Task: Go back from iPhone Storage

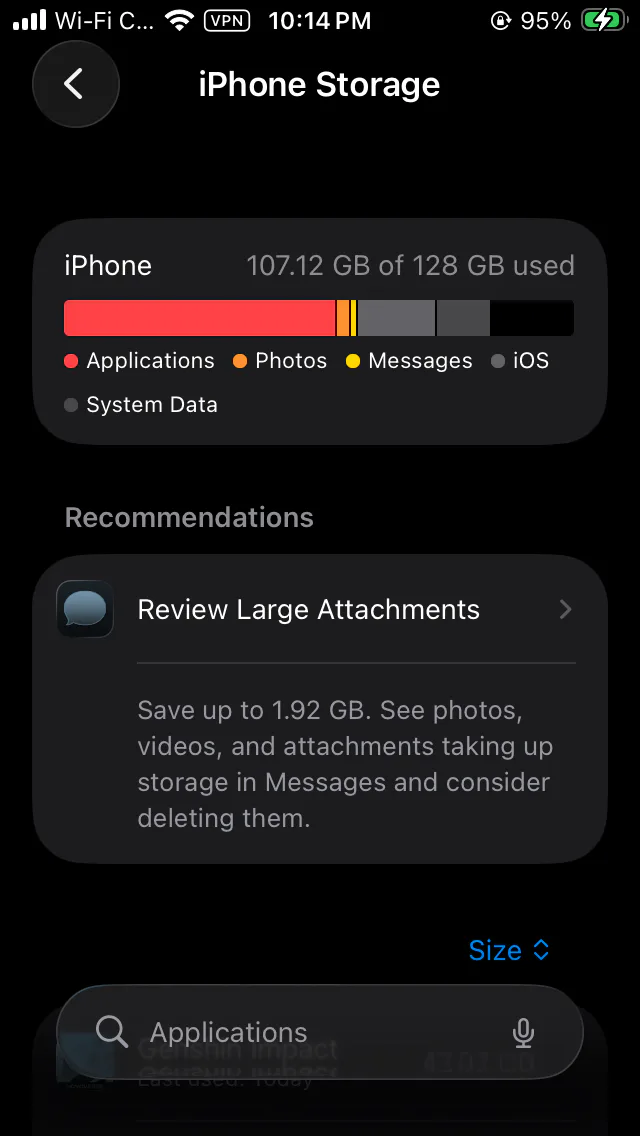Action: coord(75,85)
